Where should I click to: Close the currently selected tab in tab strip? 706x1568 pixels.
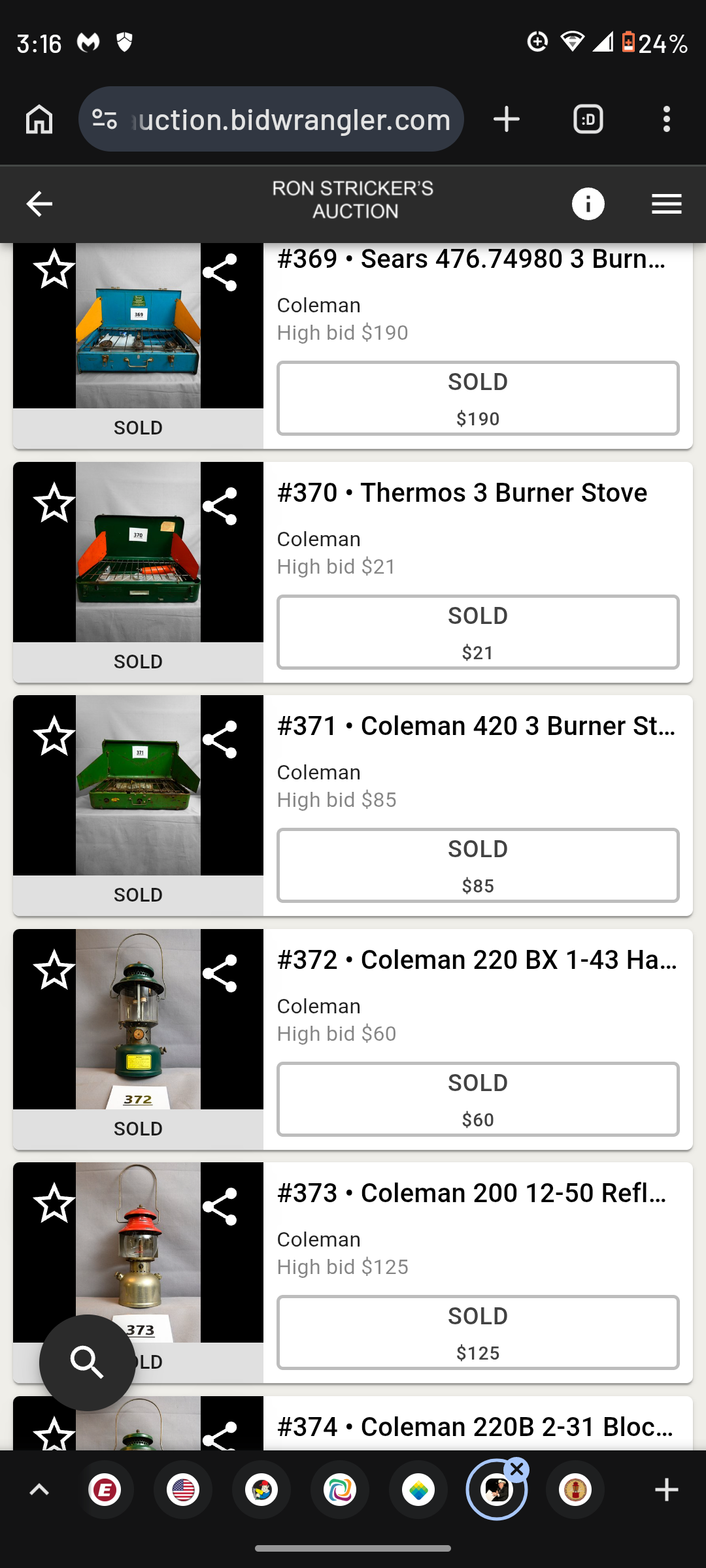click(517, 1469)
